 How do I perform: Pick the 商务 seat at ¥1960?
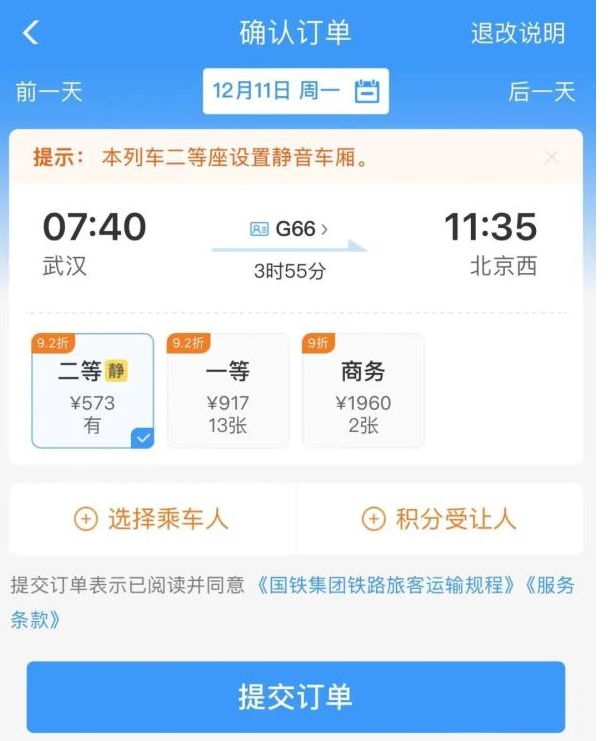[363, 390]
